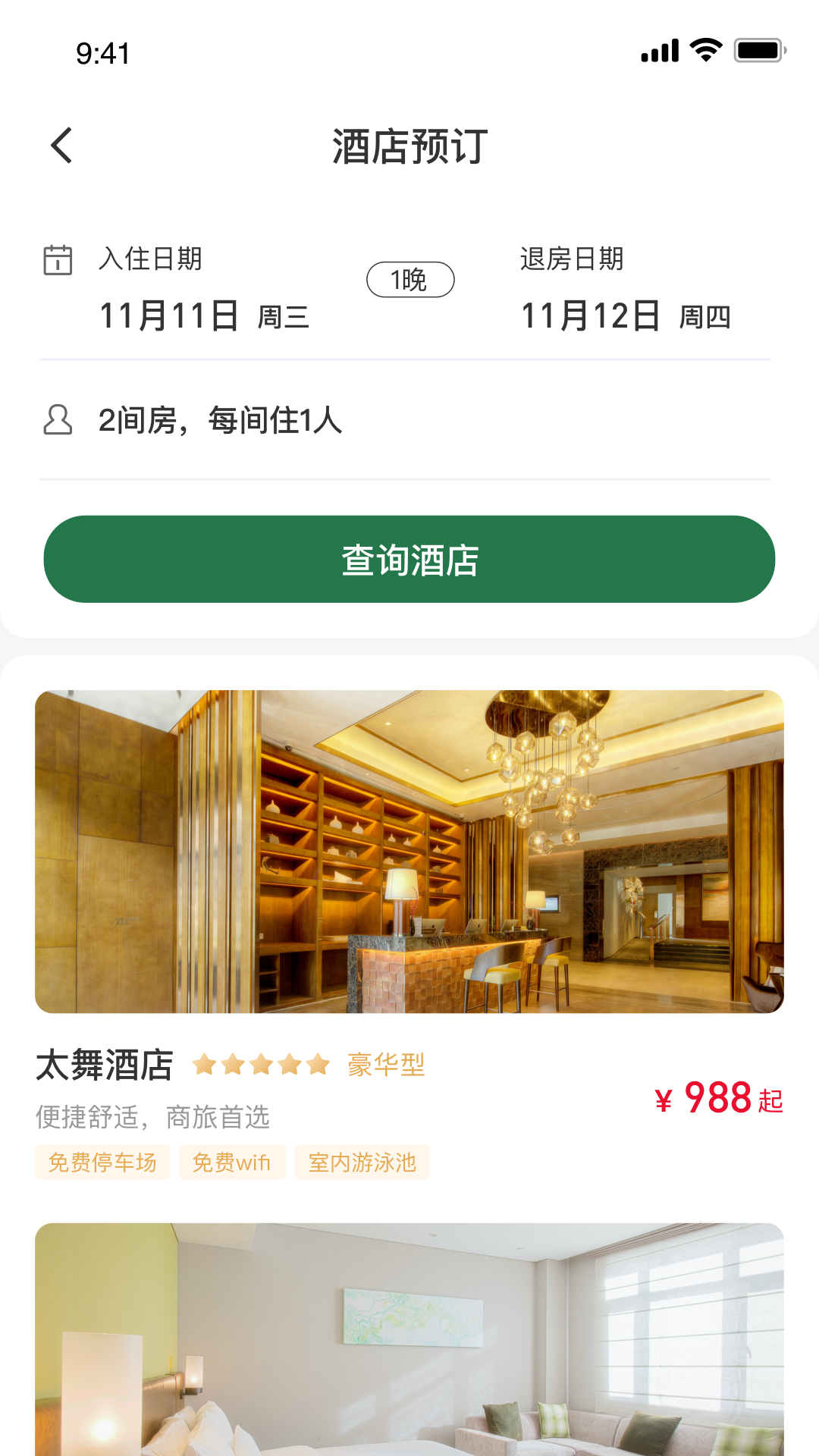Change the 入住日期 check-in date
Image resolution: width=819 pixels, height=1456 pixels.
(x=203, y=315)
